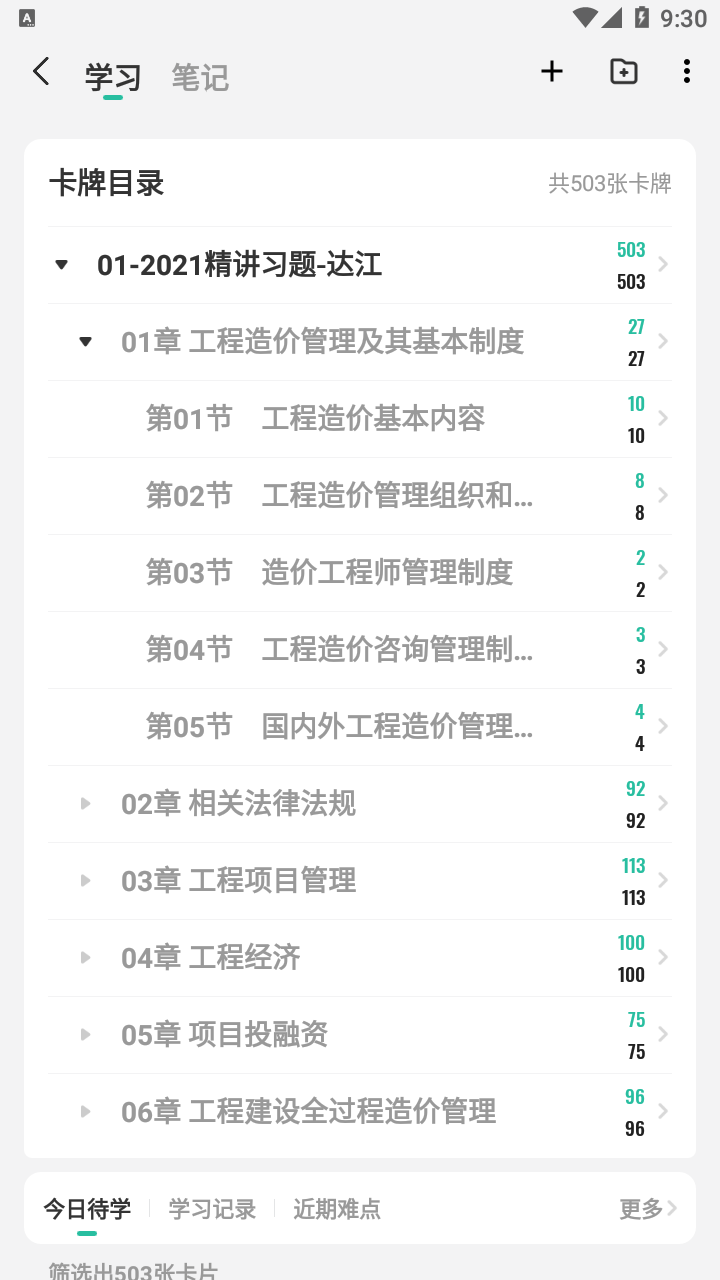
Task: Expand 03章 工程项目管理
Action: tap(86, 881)
